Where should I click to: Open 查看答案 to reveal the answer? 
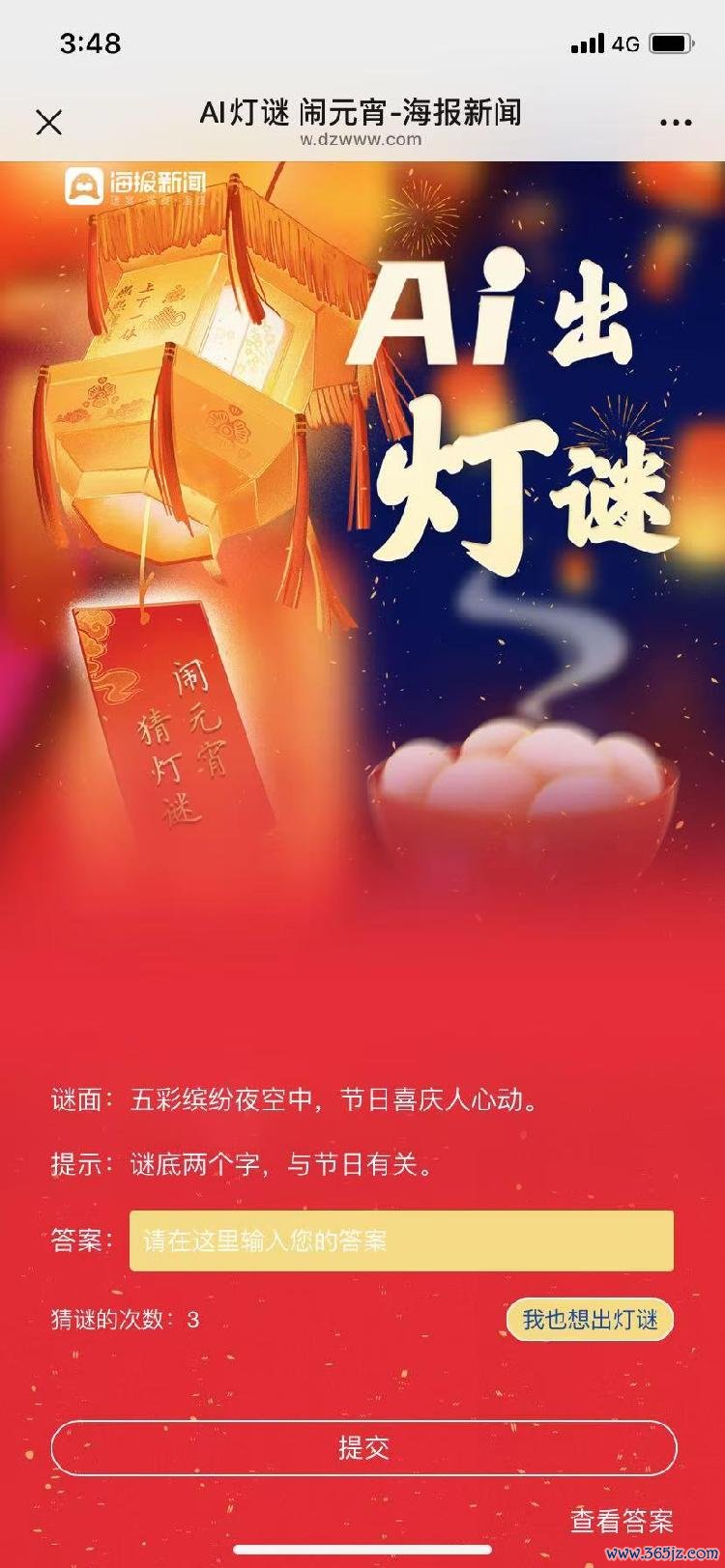(x=621, y=1521)
